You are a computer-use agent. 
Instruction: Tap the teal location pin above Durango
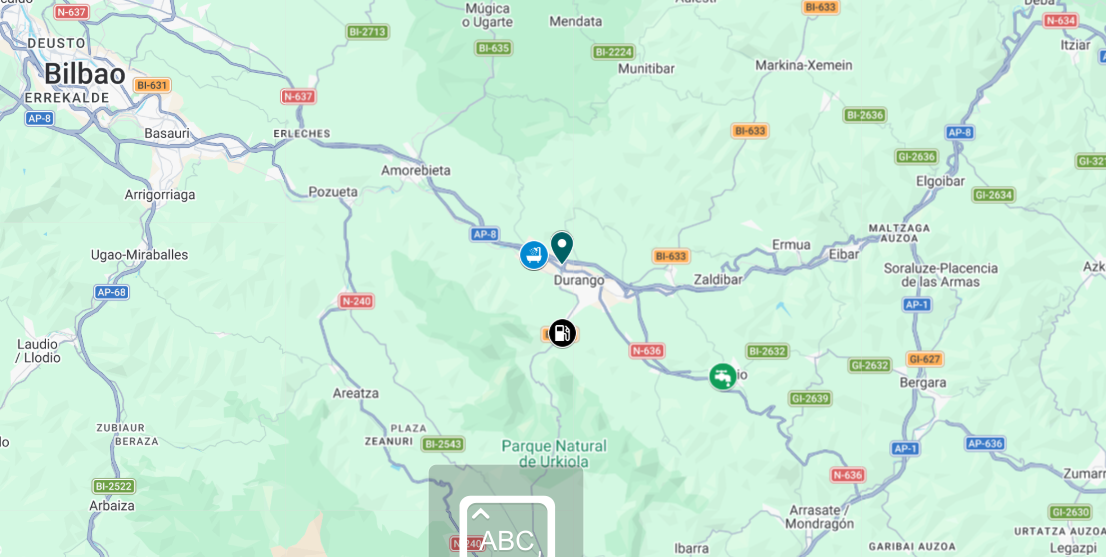[x=562, y=246]
